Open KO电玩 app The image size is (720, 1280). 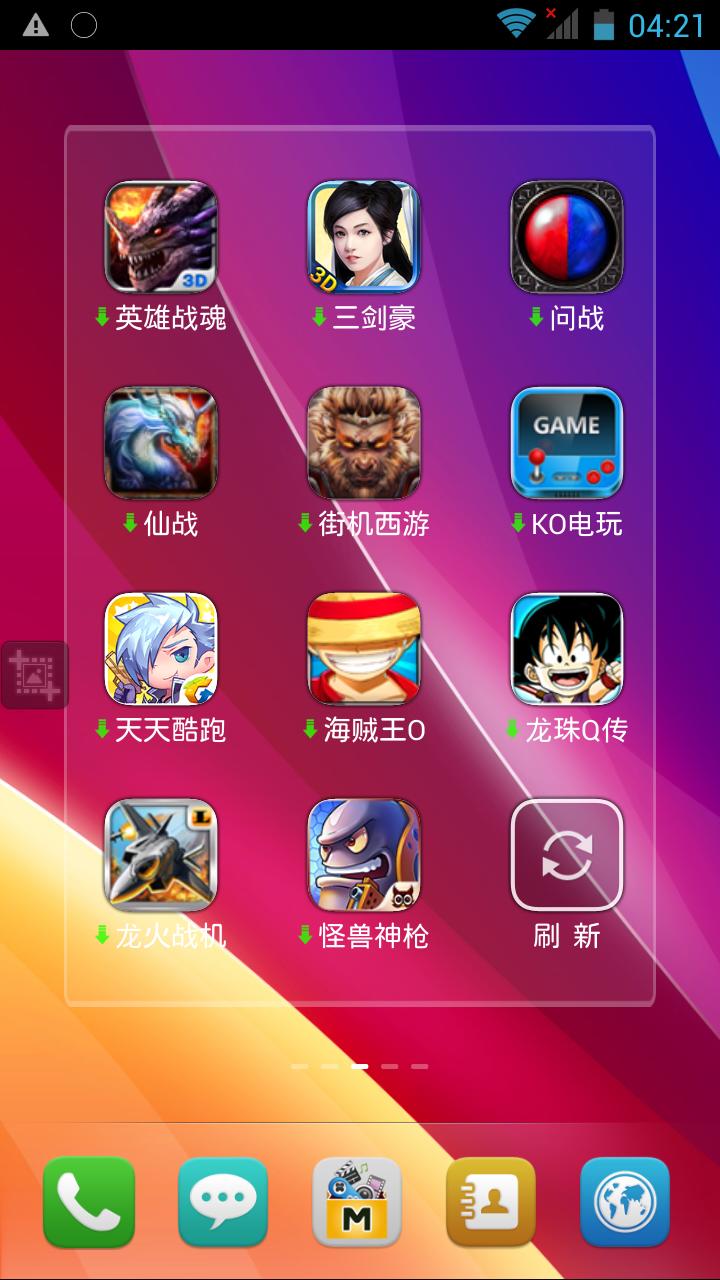pos(566,443)
